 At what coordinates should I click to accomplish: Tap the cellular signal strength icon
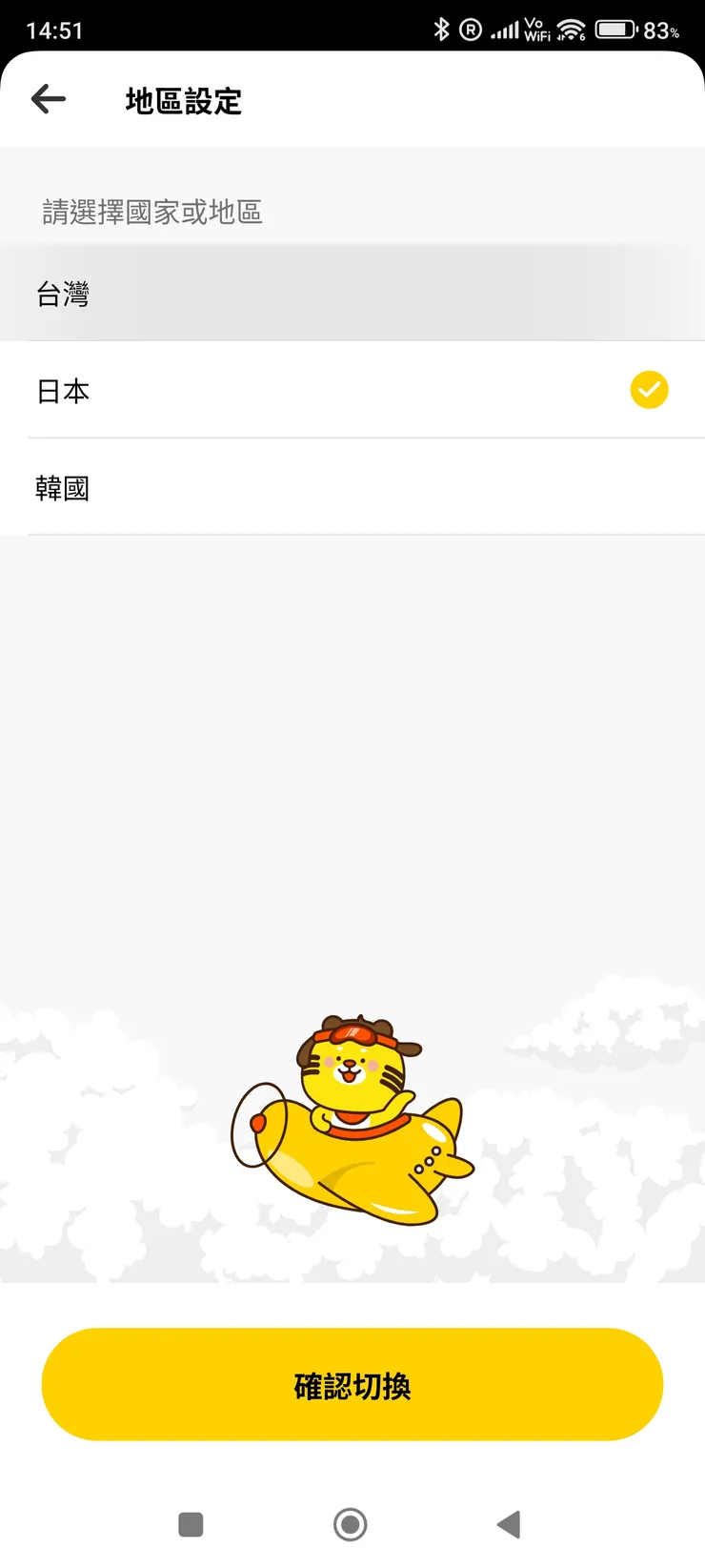point(504,30)
